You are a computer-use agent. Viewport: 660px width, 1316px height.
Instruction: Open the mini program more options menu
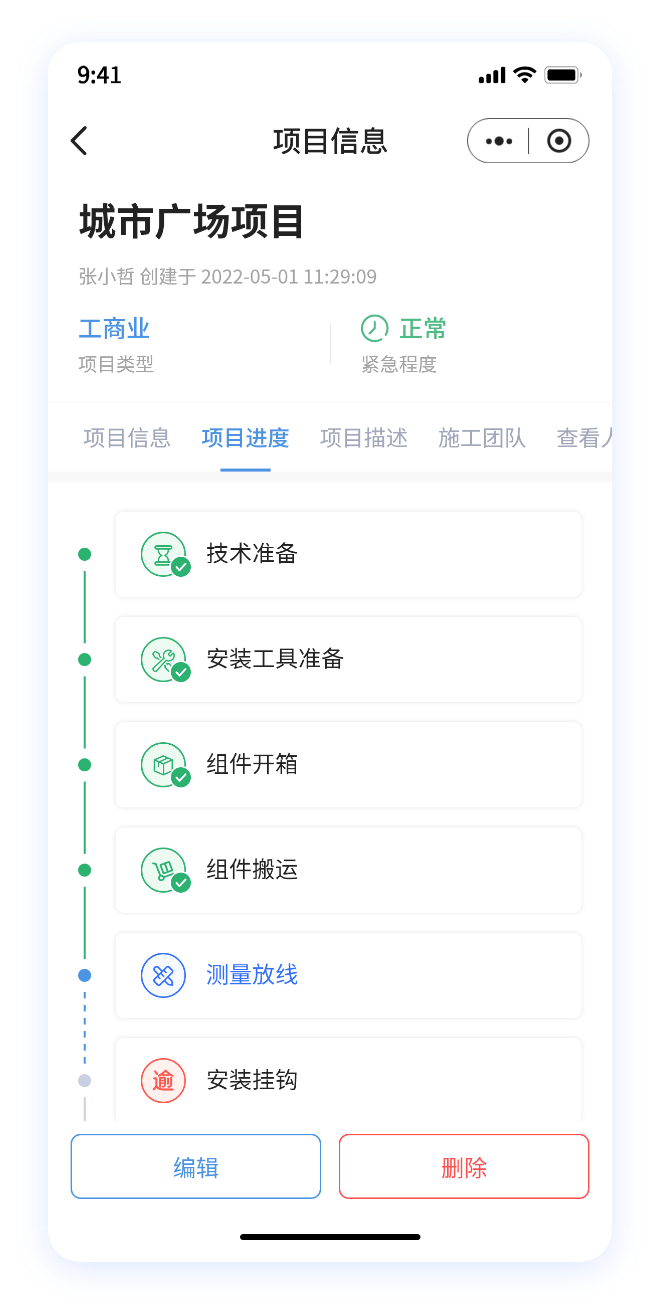499,141
